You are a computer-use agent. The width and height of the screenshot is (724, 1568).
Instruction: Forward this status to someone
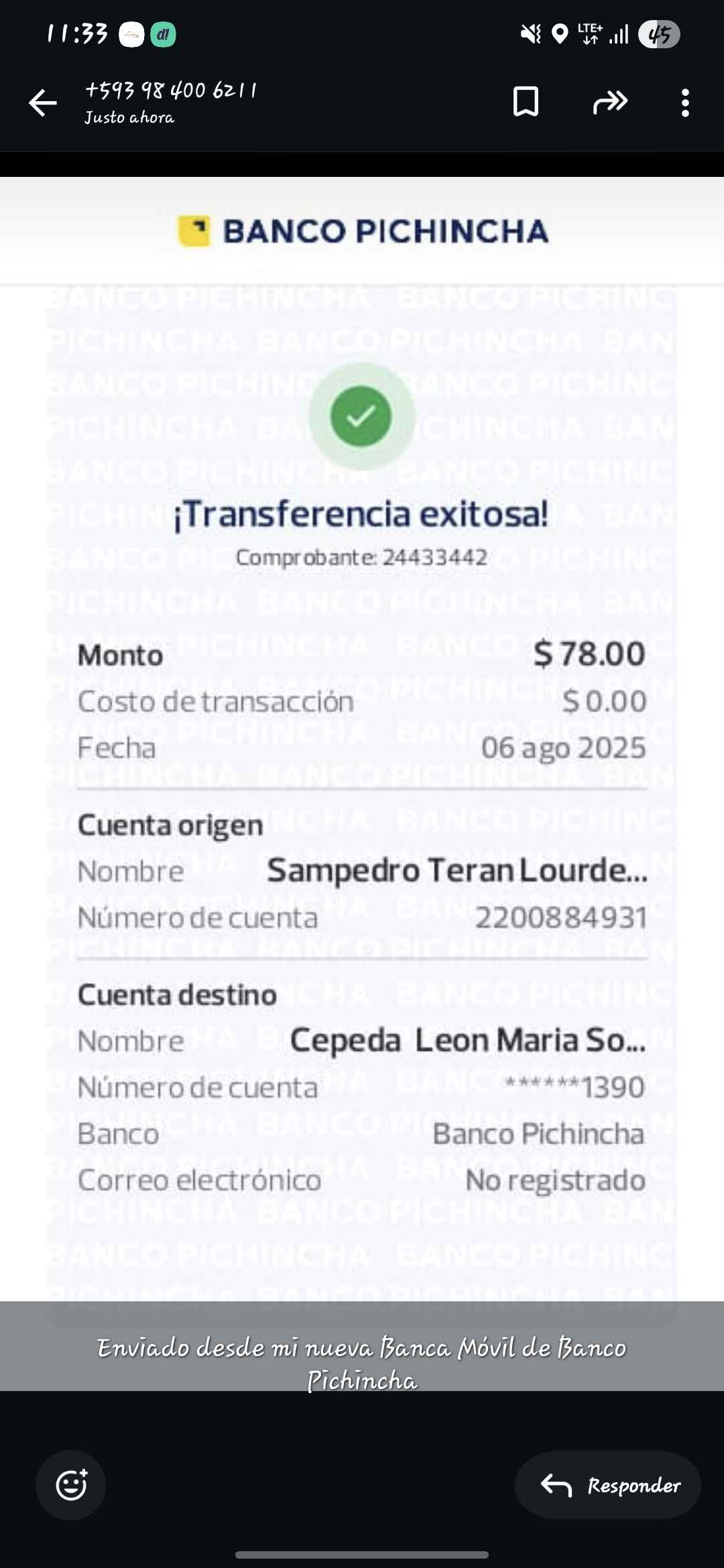[610, 102]
